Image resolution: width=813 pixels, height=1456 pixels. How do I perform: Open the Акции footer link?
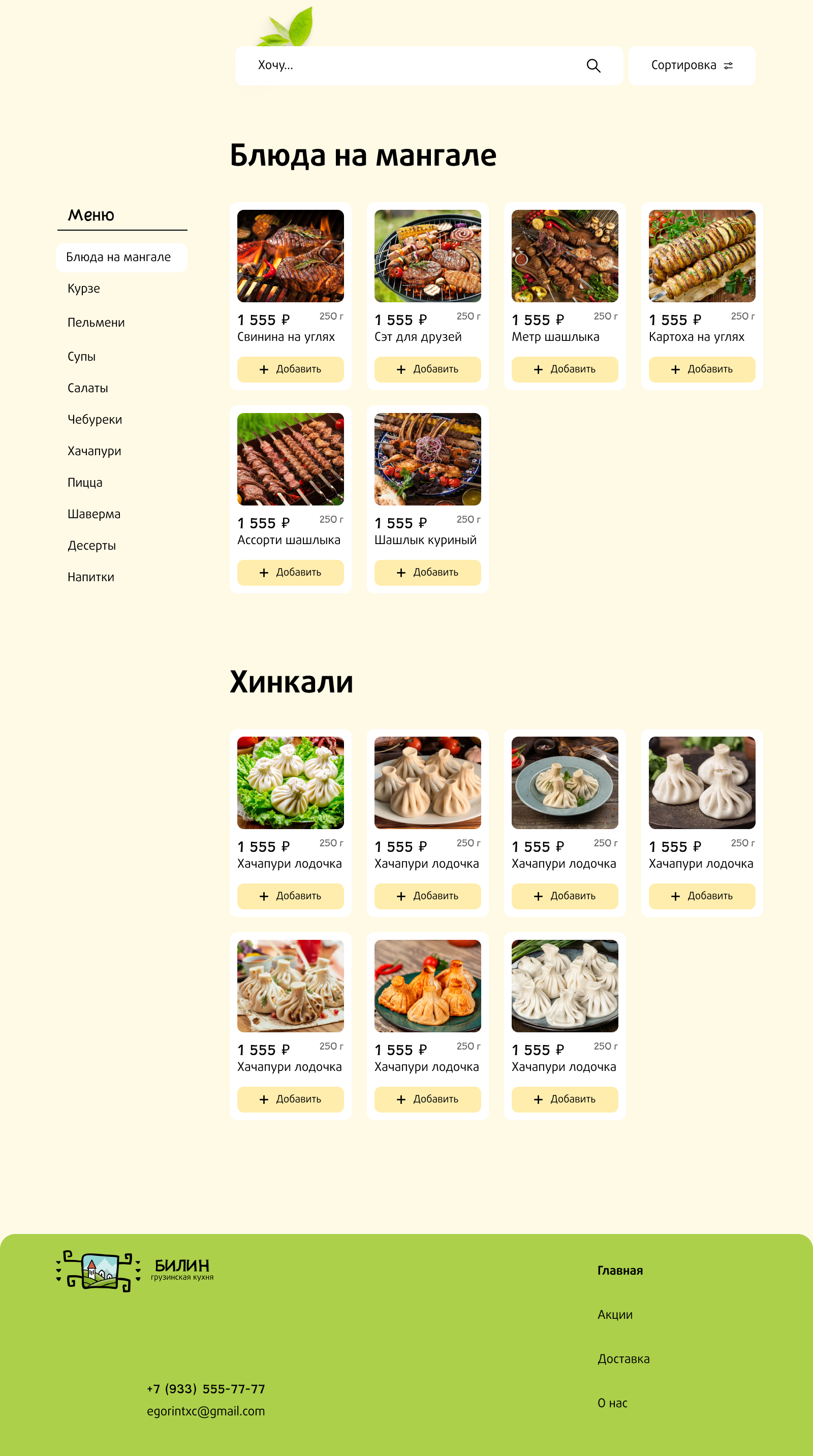pyautogui.click(x=615, y=1315)
